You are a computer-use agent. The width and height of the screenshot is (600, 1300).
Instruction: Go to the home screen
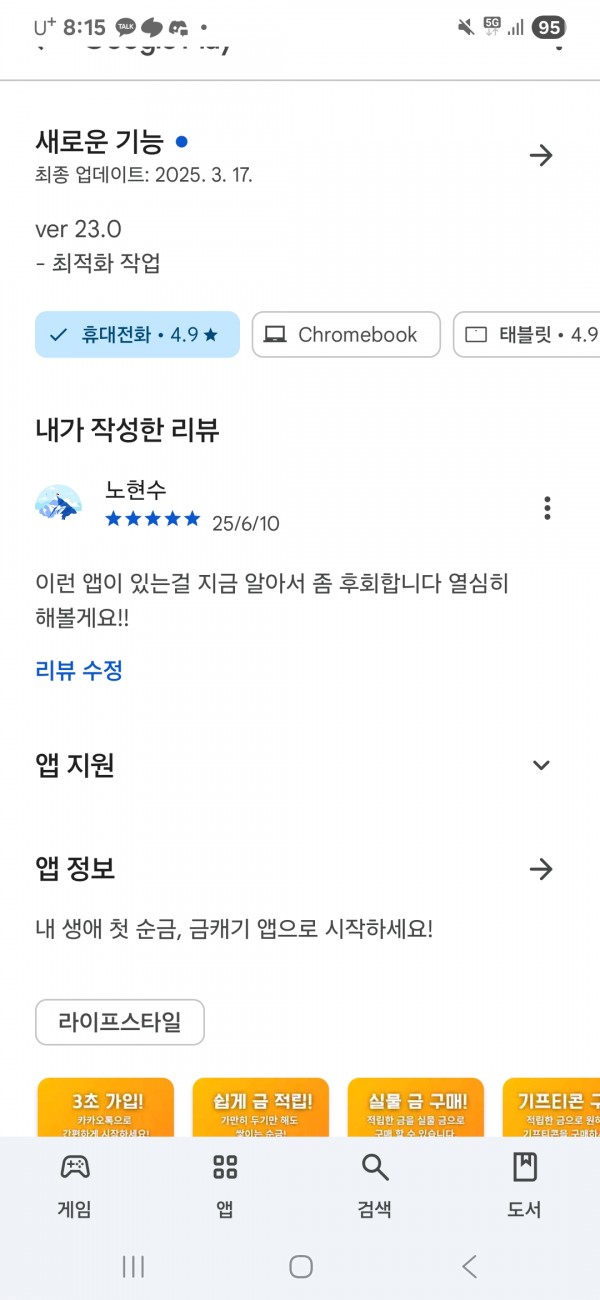(x=300, y=1267)
